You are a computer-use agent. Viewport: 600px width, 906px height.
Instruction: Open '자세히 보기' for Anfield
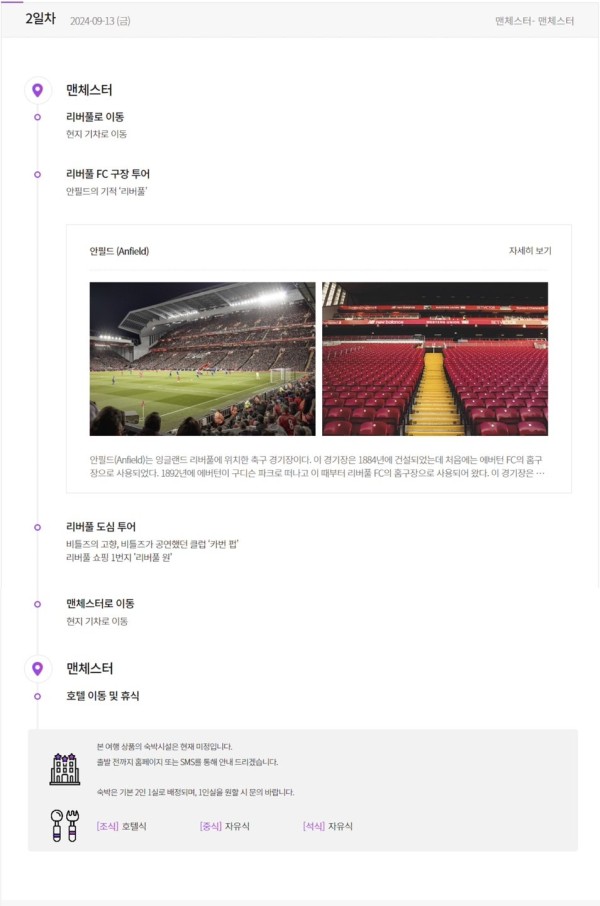click(x=529, y=251)
